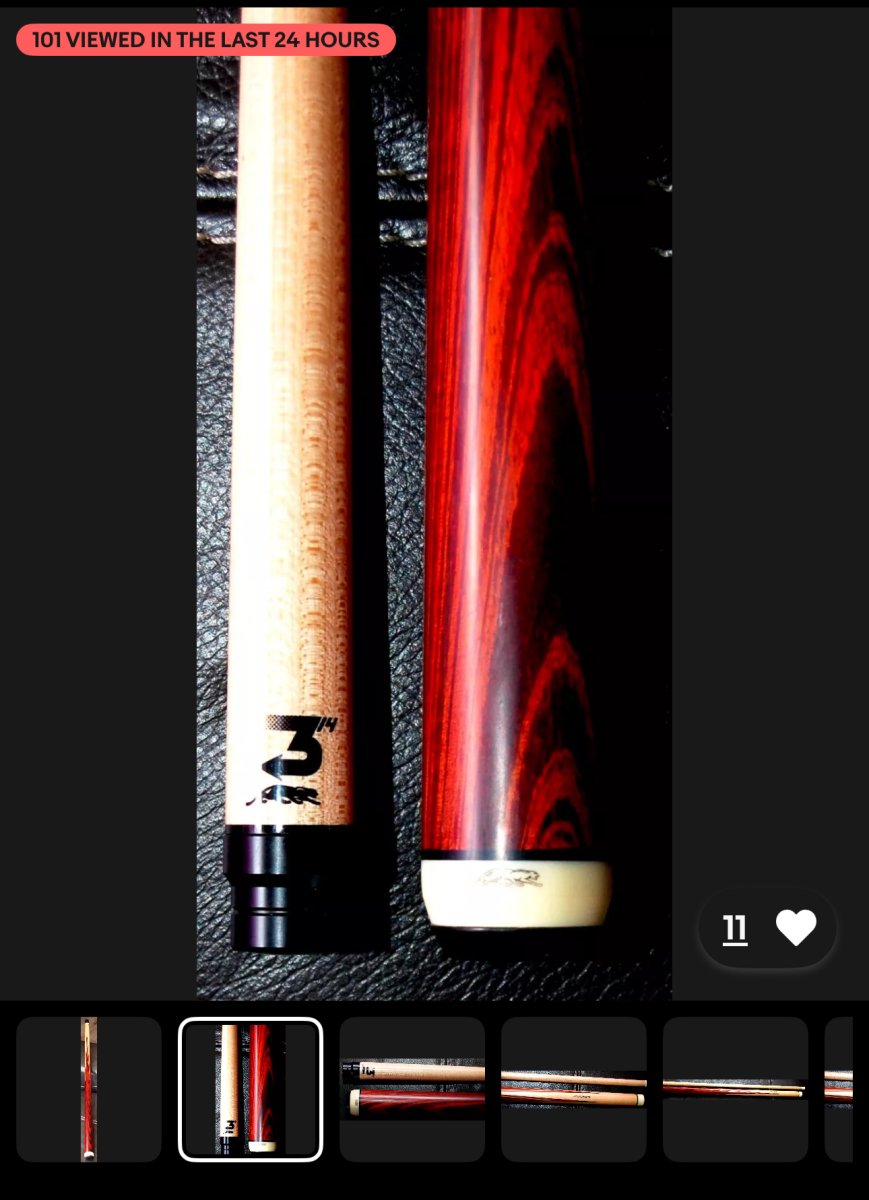Favorite this cue listing with the heart

tap(796, 928)
